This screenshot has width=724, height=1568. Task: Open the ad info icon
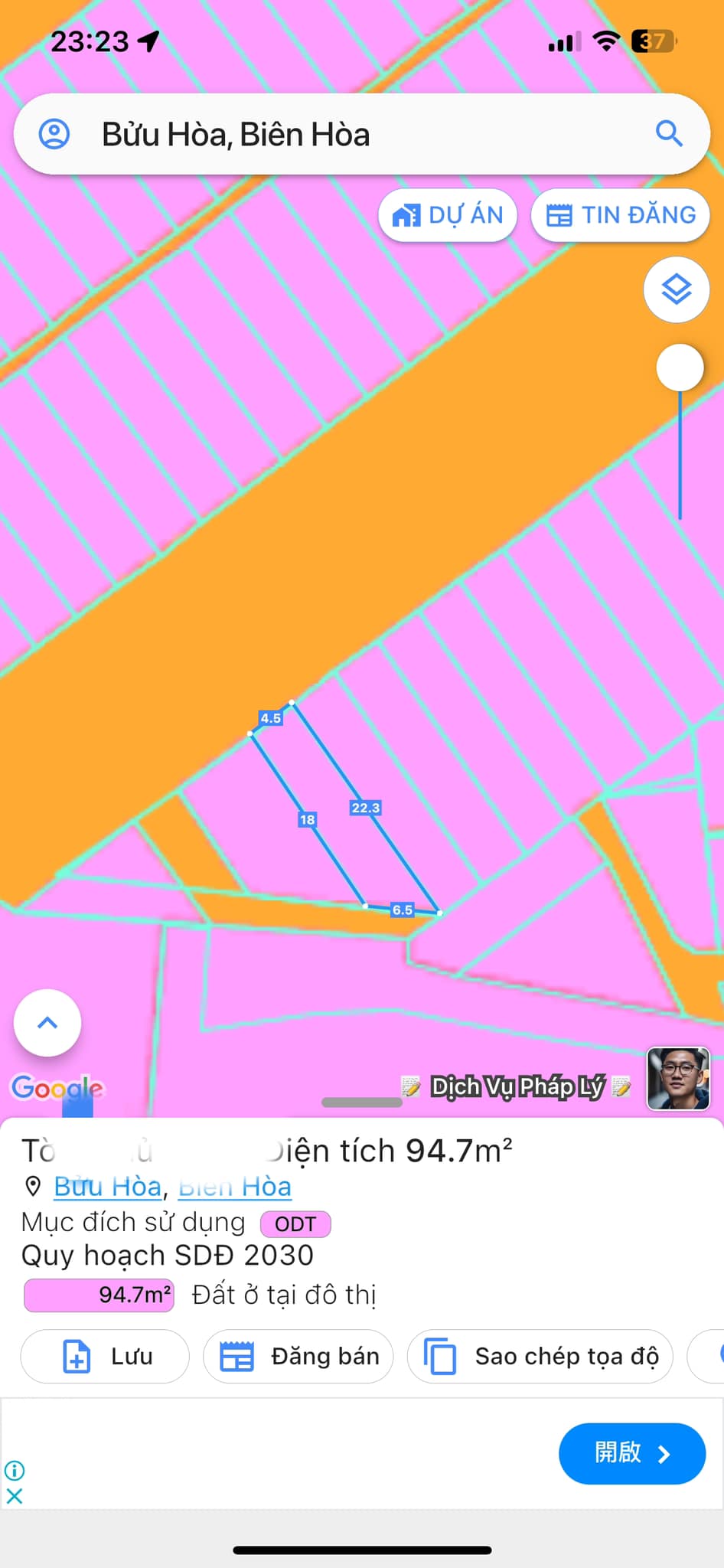[x=15, y=1470]
